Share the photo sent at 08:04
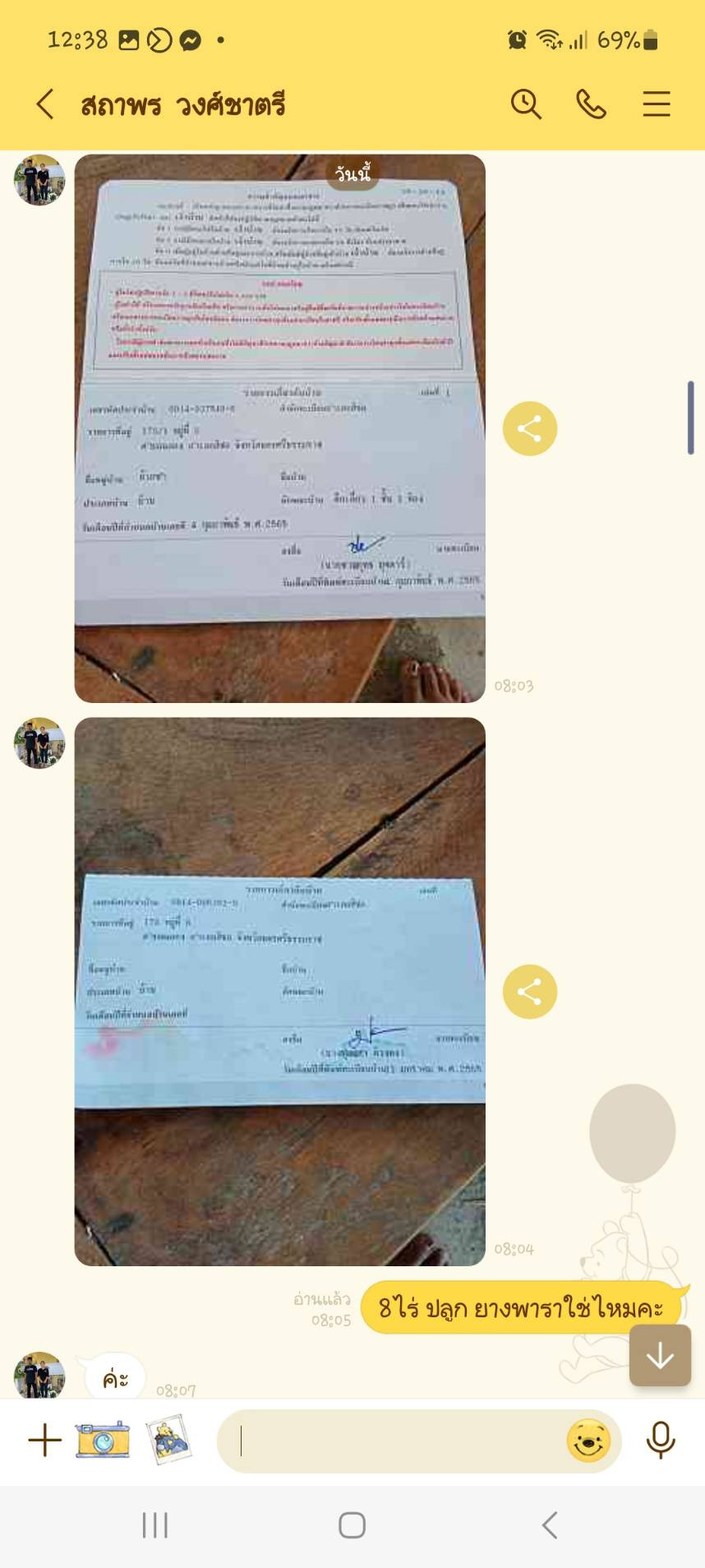 (x=530, y=992)
